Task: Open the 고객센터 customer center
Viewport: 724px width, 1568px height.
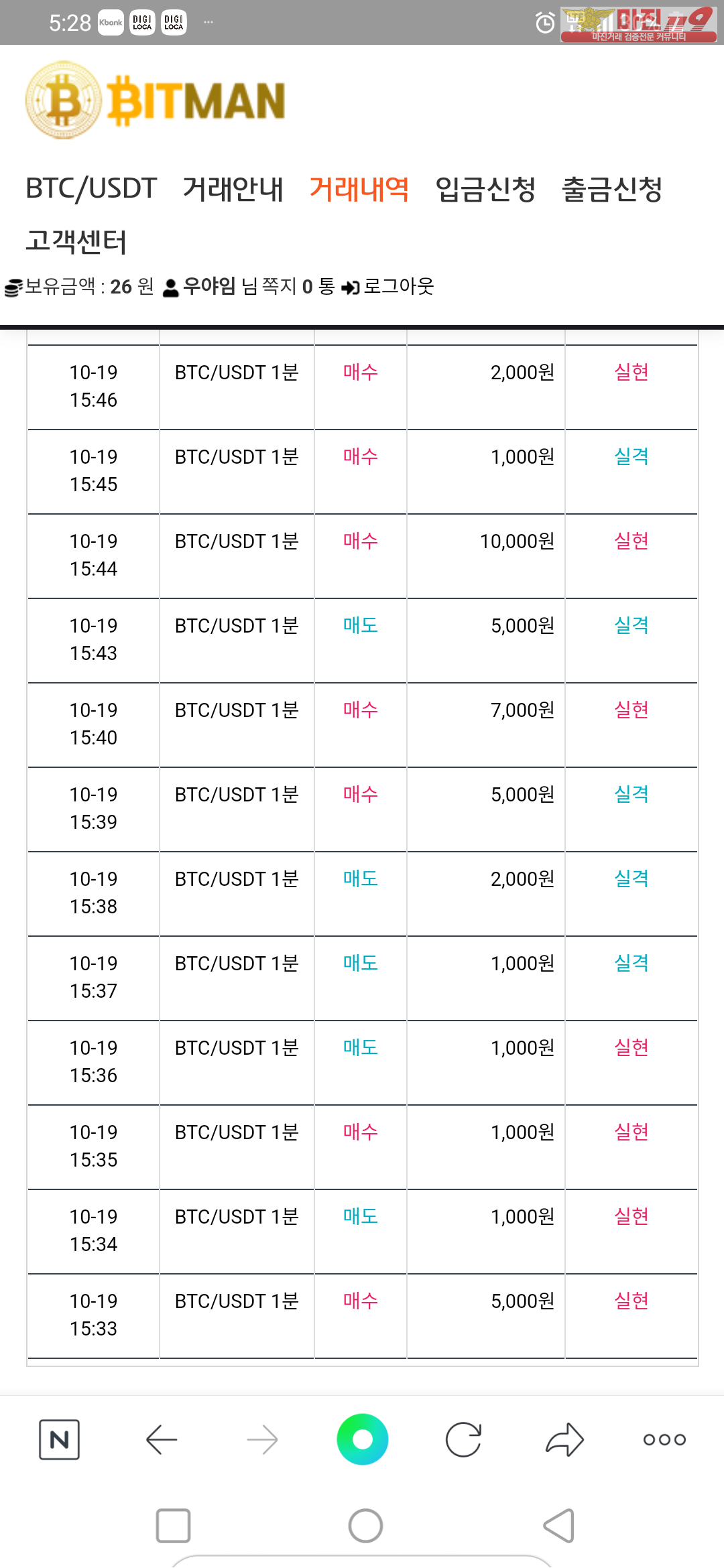Action: coord(76,241)
